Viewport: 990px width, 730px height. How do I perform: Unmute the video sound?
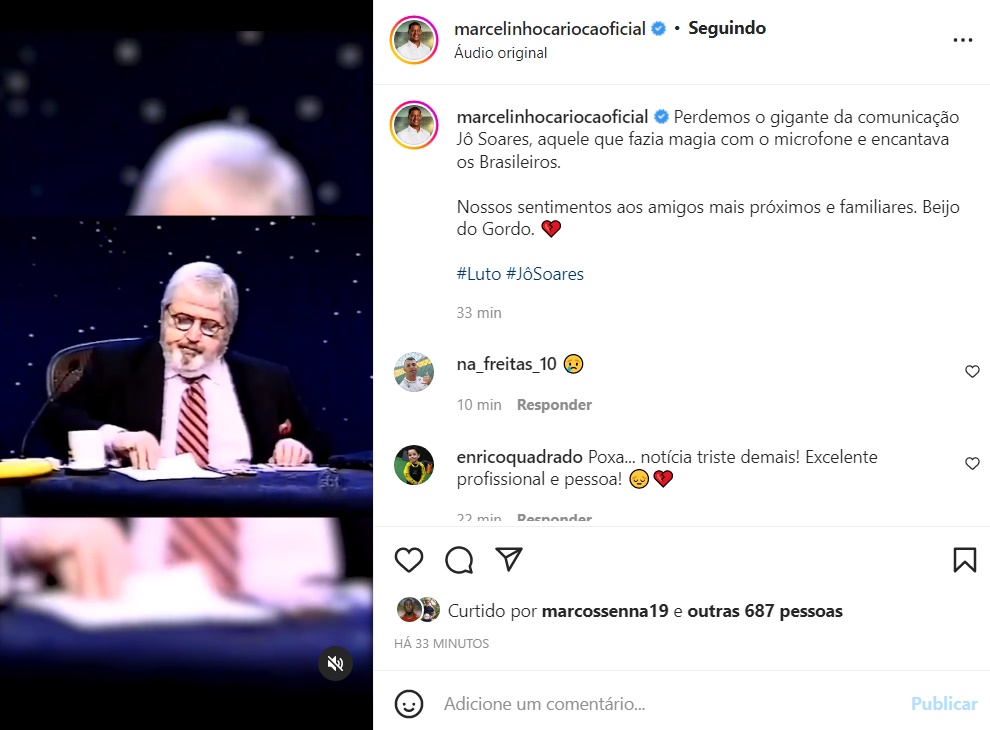[336, 663]
